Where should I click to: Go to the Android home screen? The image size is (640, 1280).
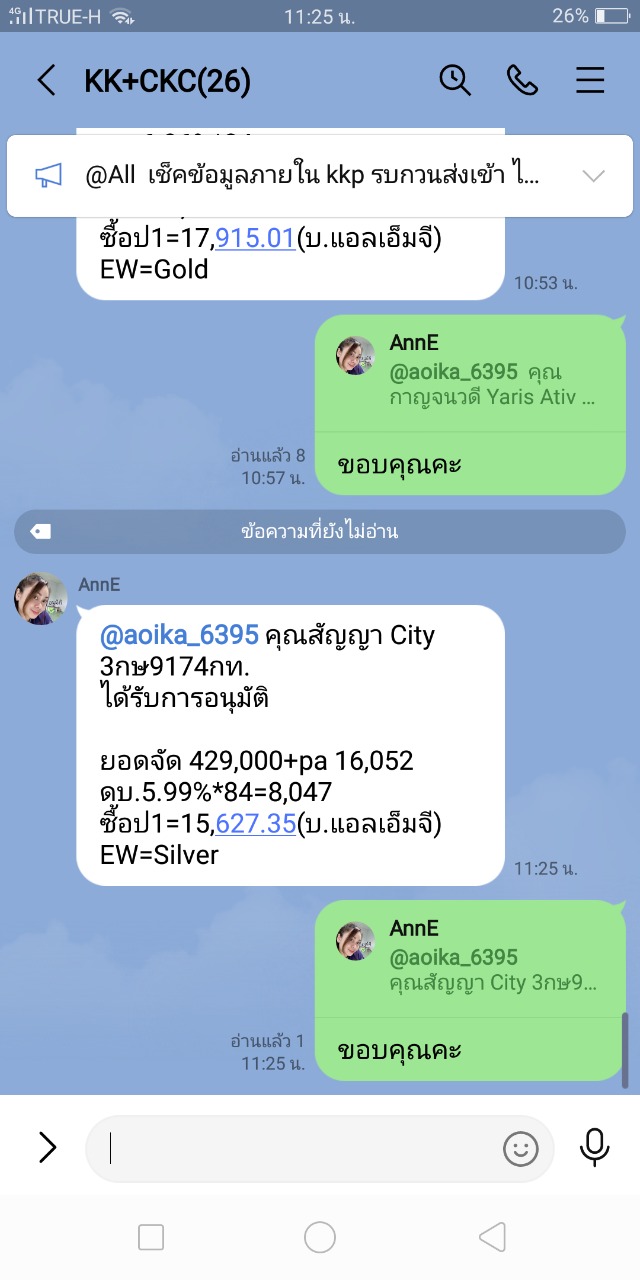(x=320, y=1238)
